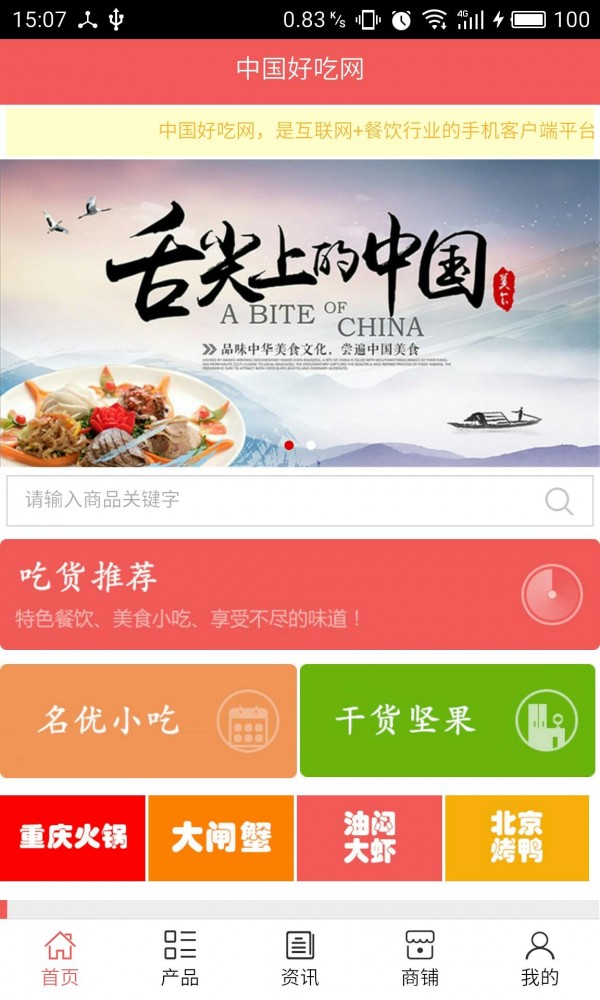Open the 名优小吃 category
This screenshot has width=600, height=1000.
148,720
